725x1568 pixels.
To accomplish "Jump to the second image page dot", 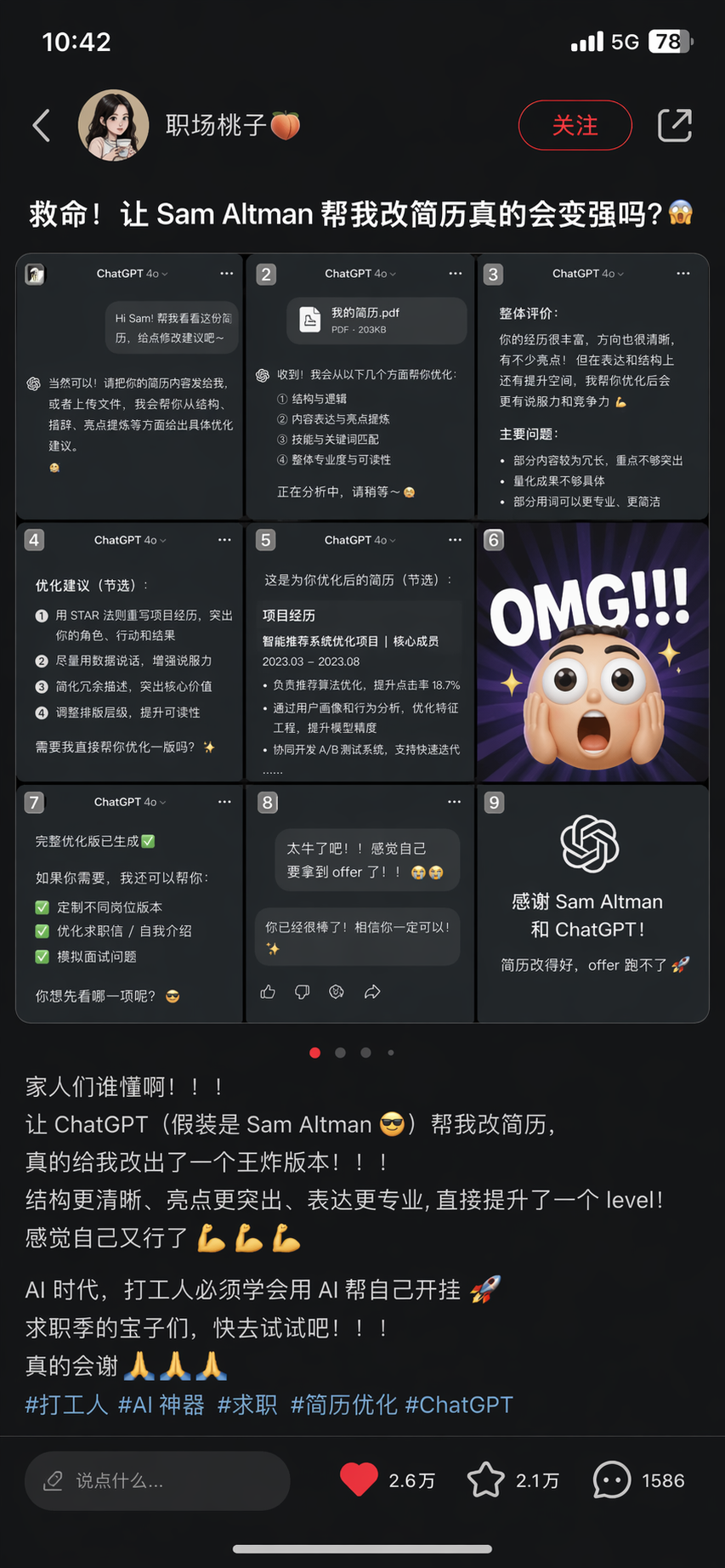I will (x=340, y=1053).
